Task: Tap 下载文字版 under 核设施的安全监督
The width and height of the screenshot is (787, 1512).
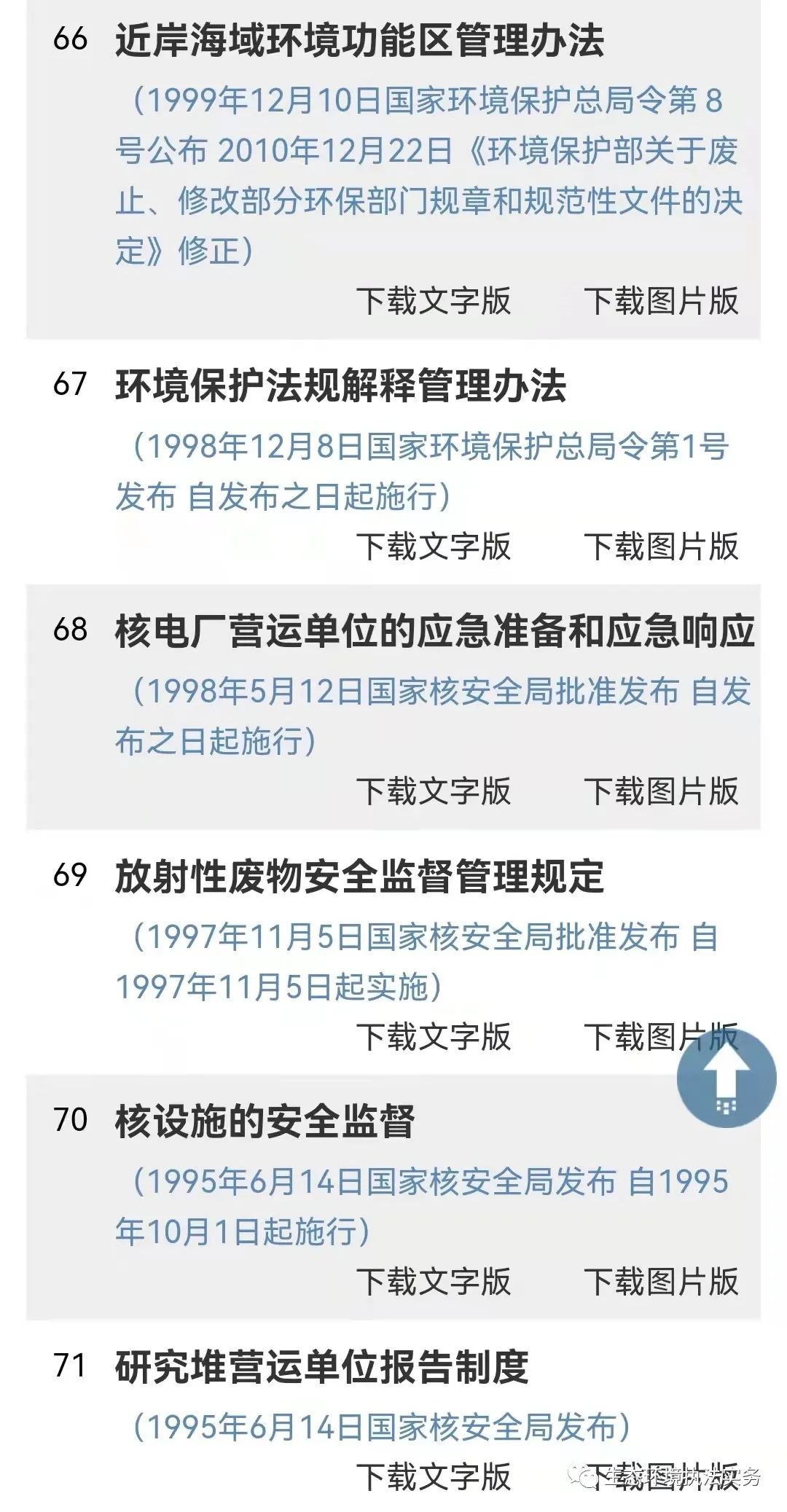Action: tap(434, 1282)
